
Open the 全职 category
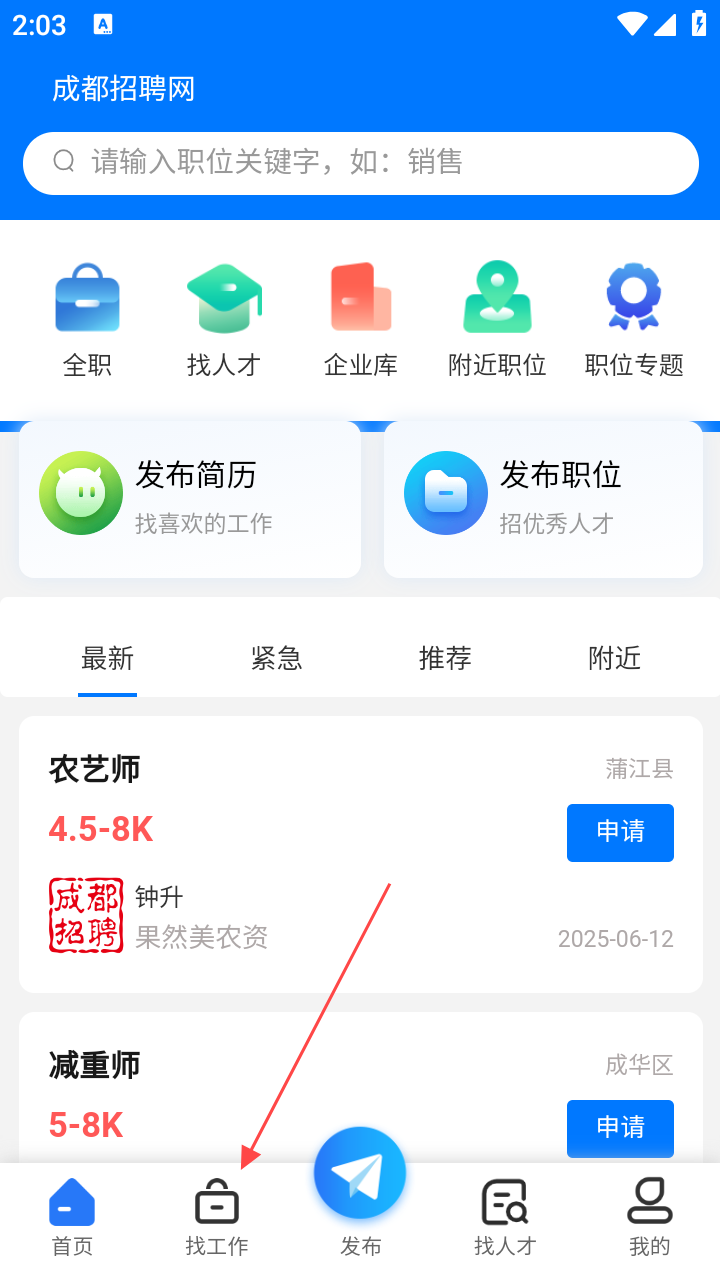87,320
